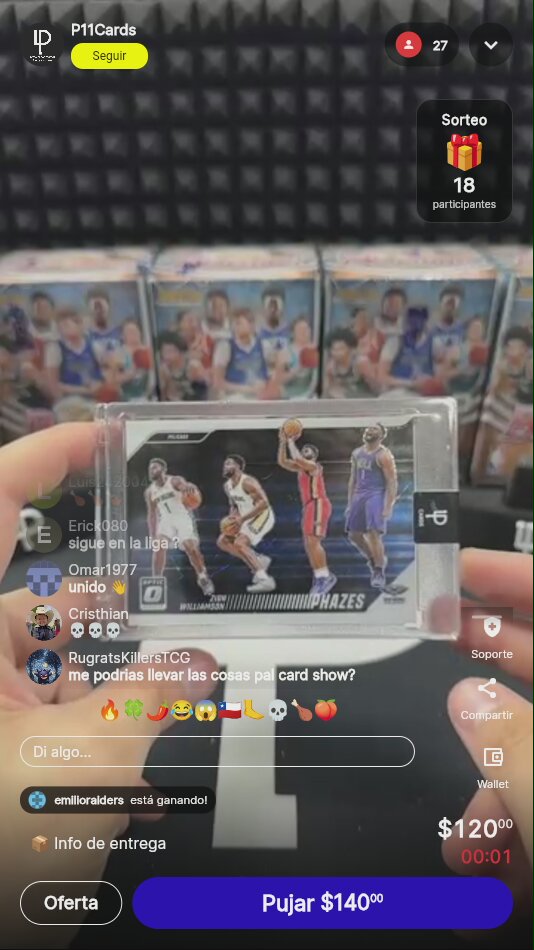This screenshot has width=534, height=950.
Task: Send the fire emoji reaction
Action: [x=110, y=709]
